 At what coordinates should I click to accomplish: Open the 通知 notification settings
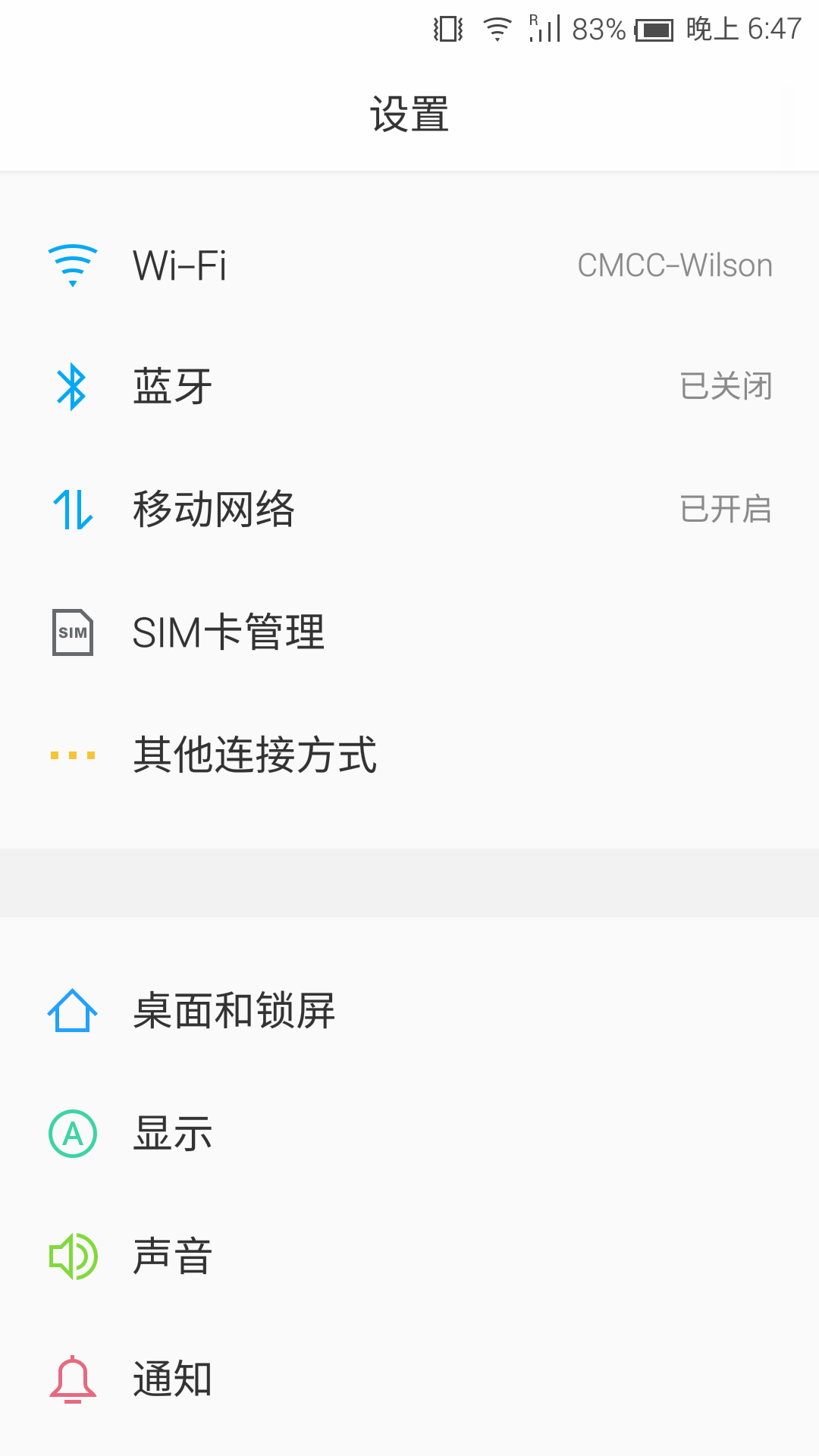pyautogui.click(x=409, y=1379)
